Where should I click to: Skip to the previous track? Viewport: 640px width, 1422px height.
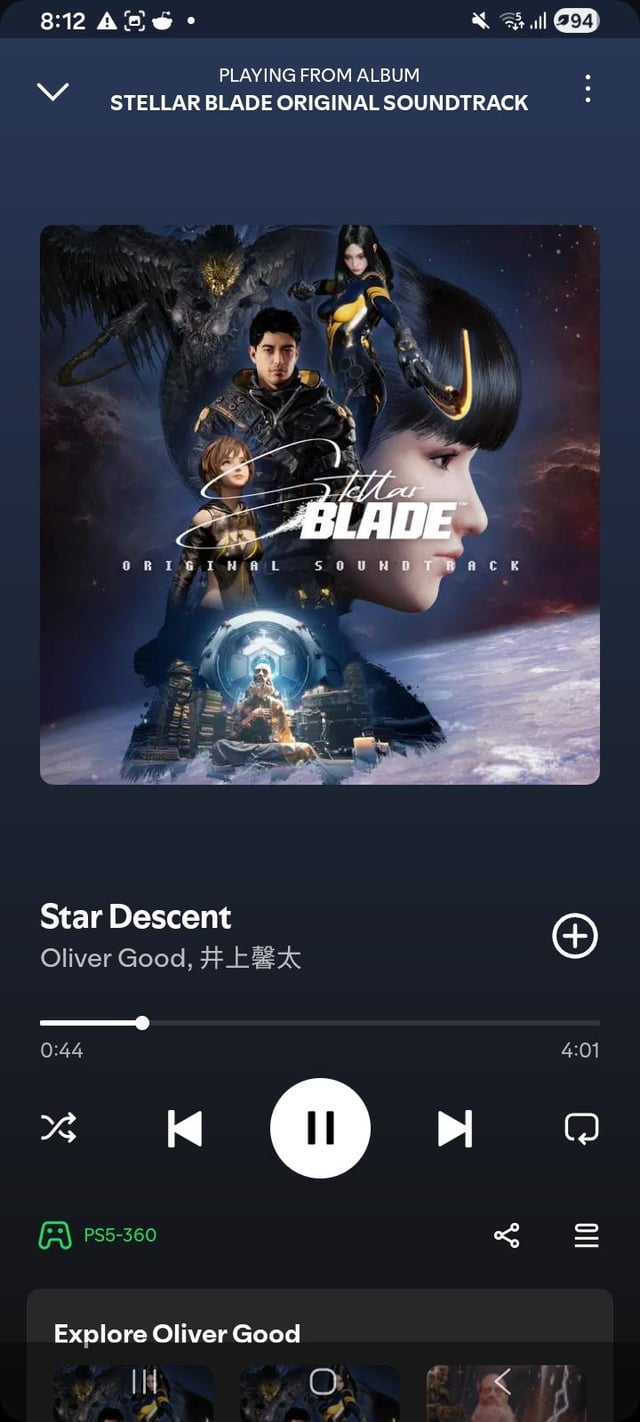pos(185,1128)
